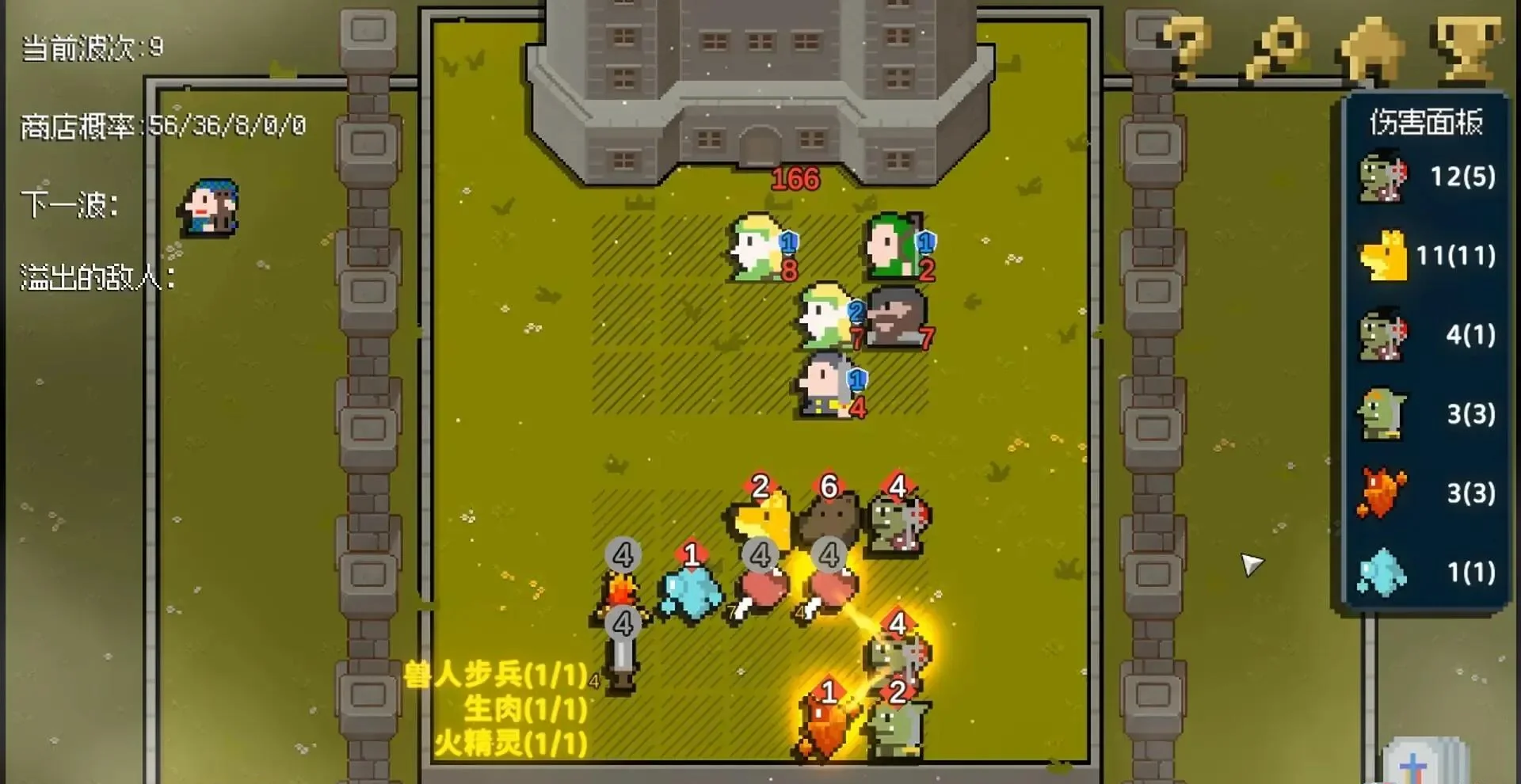This screenshot has height=784, width=1521.
Task: Open the help question mark icon
Action: (1185, 48)
